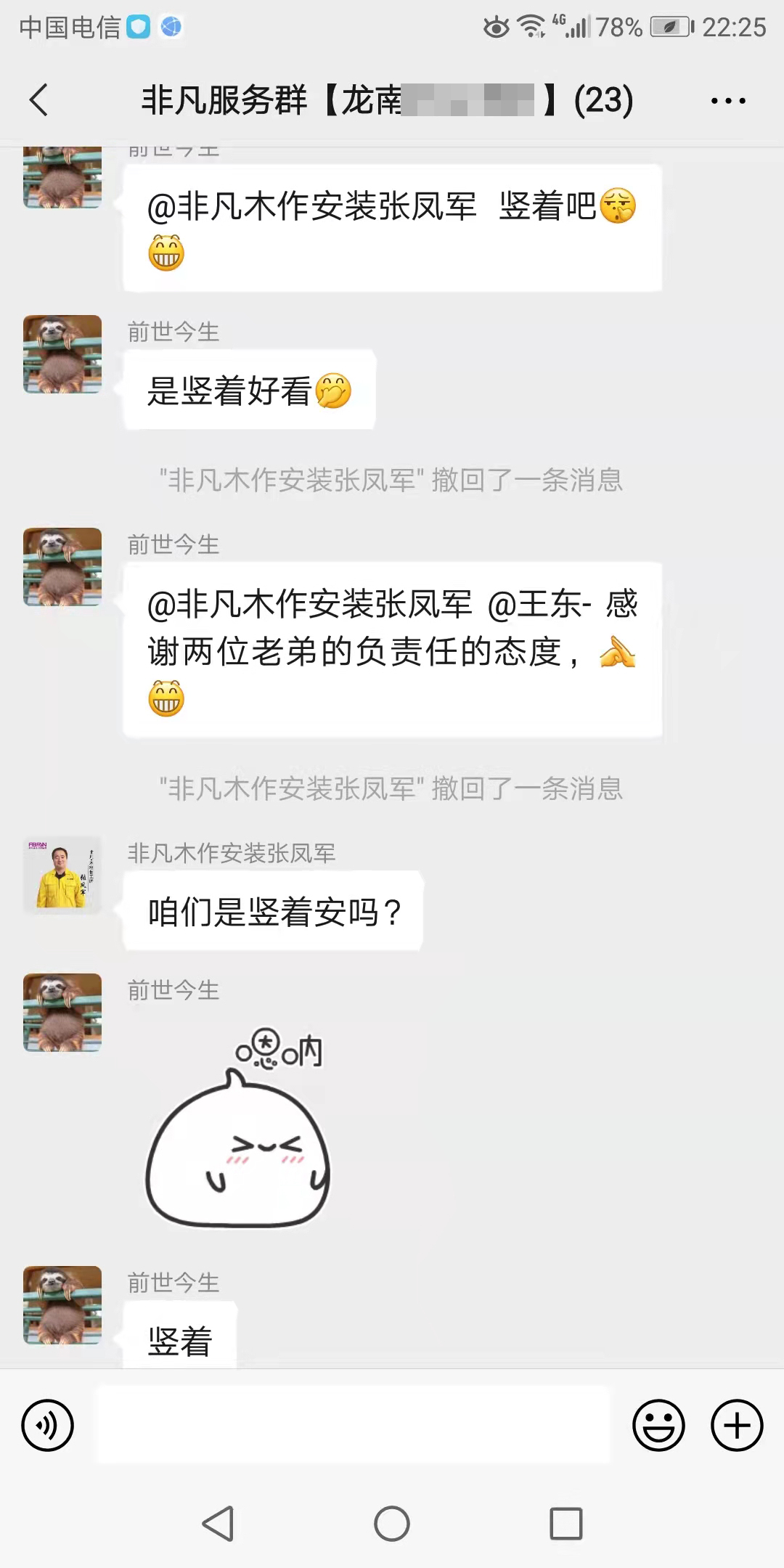
Task: Switch to voice message input
Action: 48,1425
